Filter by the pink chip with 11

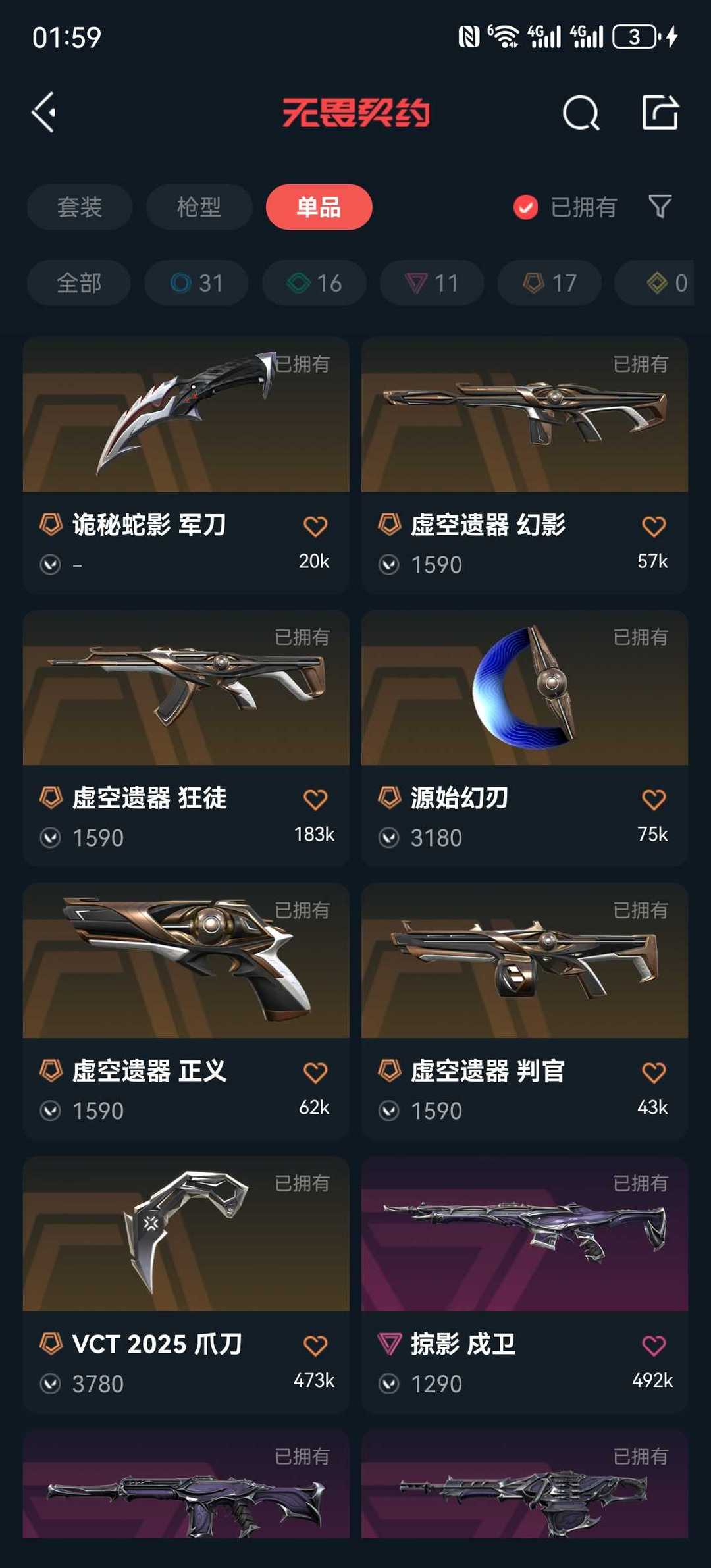432,283
